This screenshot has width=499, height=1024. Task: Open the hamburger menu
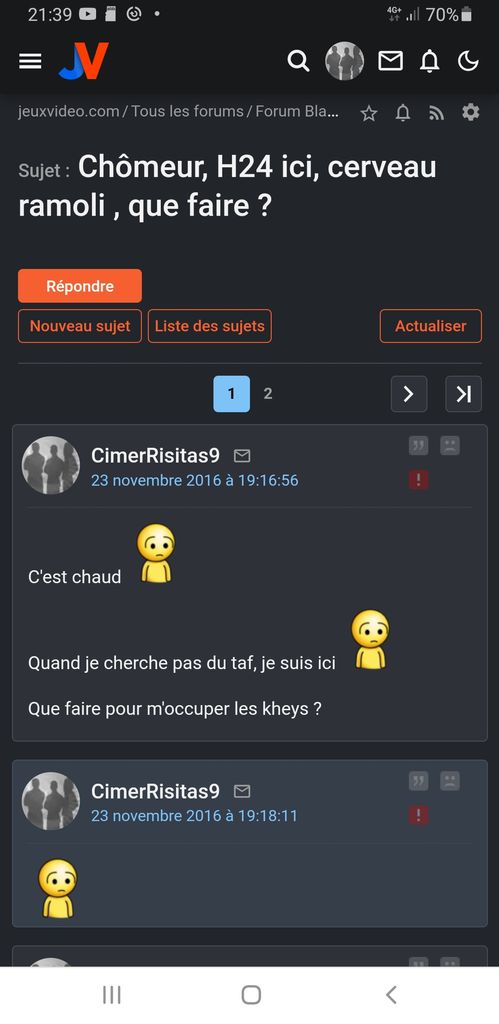[30, 61]
